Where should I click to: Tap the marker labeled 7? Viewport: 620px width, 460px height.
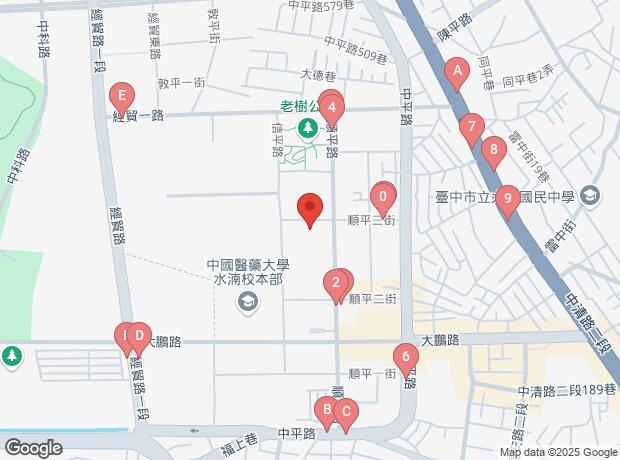[471, 128]
